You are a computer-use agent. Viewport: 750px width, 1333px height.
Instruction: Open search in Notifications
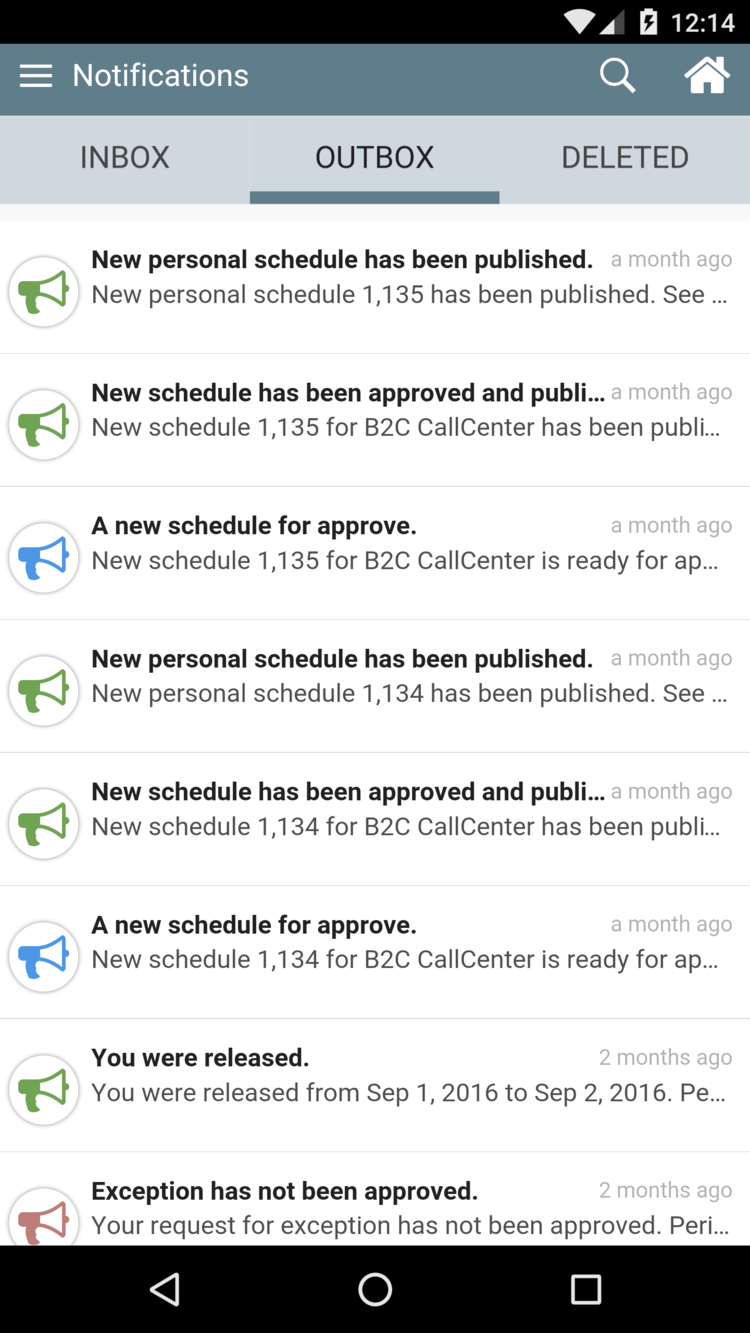[x=617, y=76]
